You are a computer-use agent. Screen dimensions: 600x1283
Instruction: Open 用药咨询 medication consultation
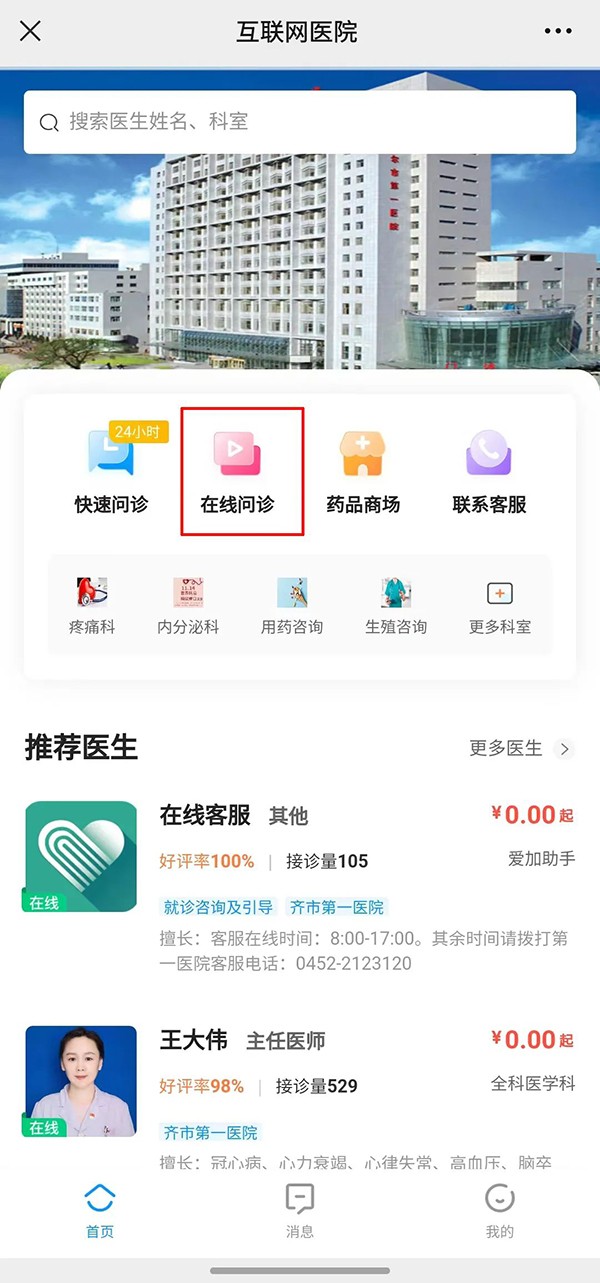click(x=292, y=606)
